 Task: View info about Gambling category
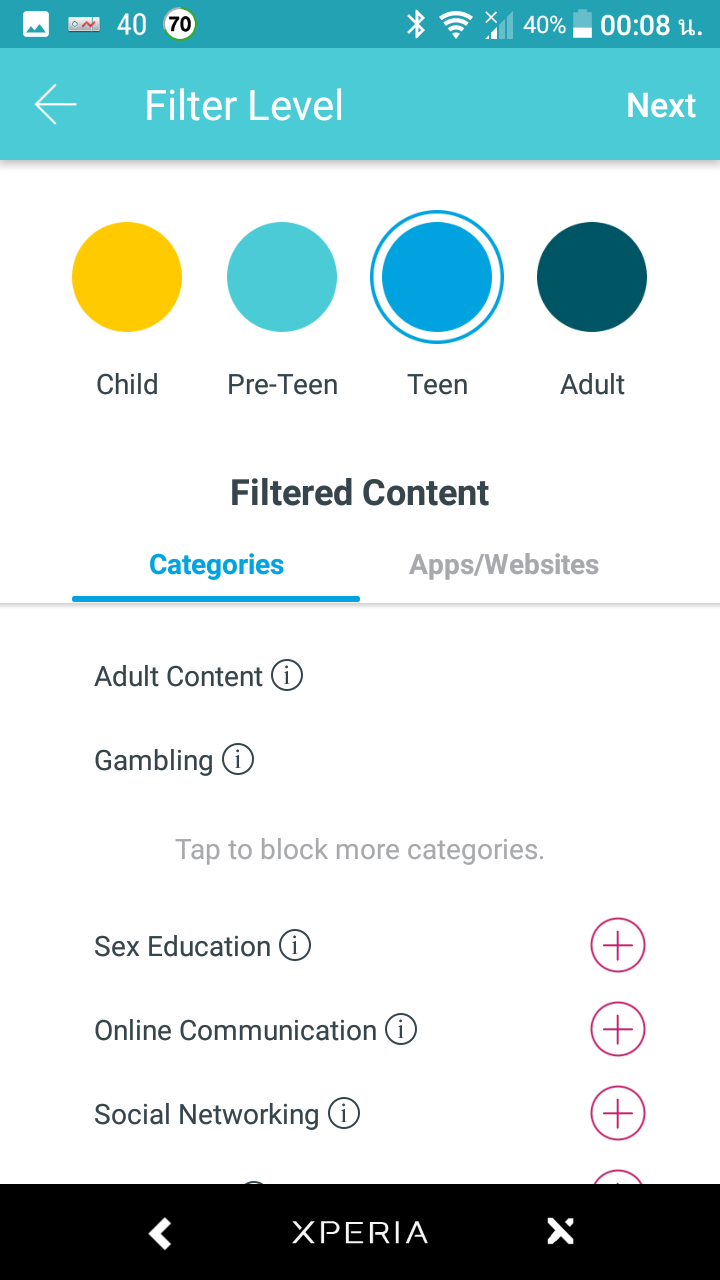[238, 760]
